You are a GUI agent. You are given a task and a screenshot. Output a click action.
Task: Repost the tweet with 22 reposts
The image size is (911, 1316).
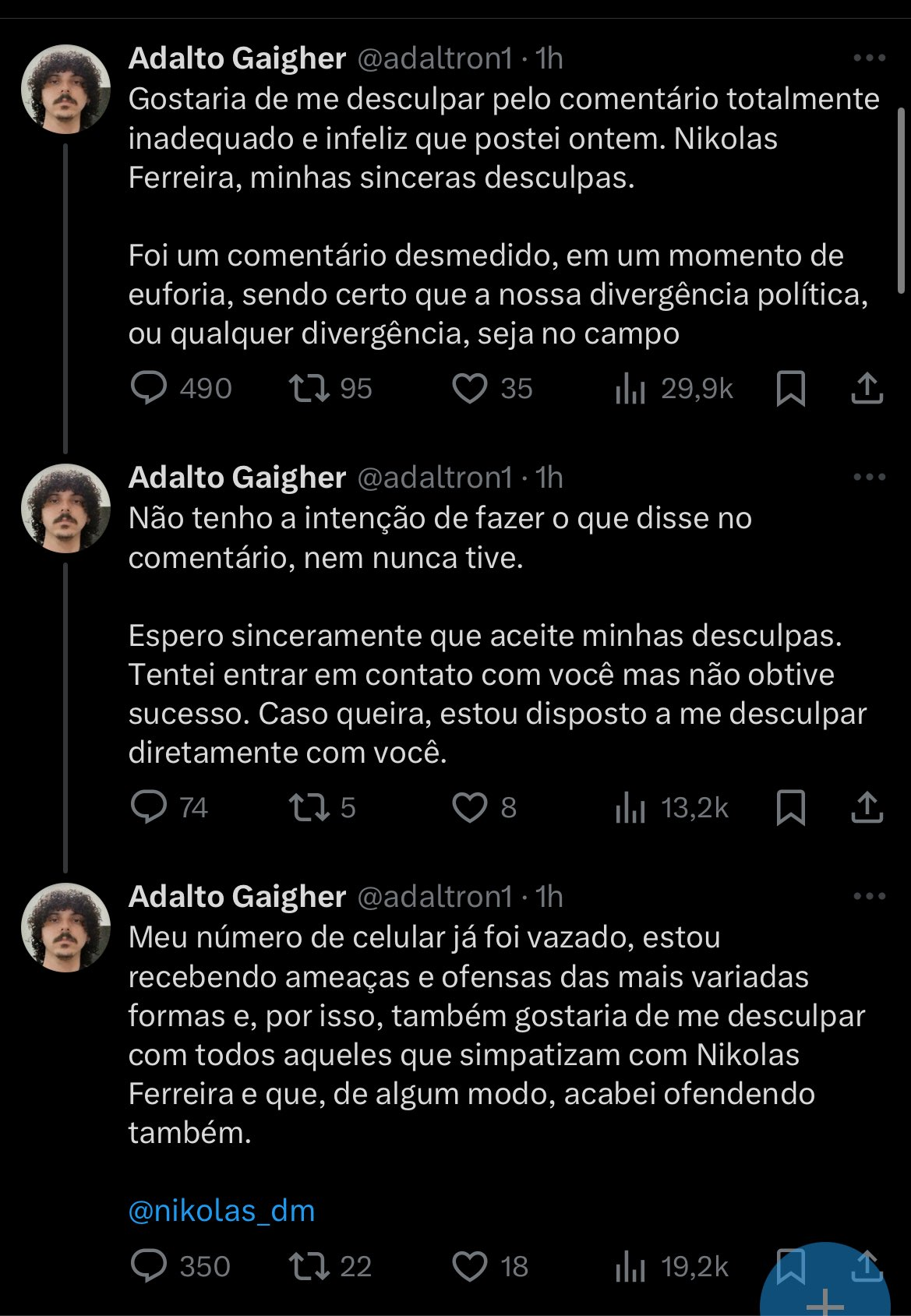[x=309, y=1266]
